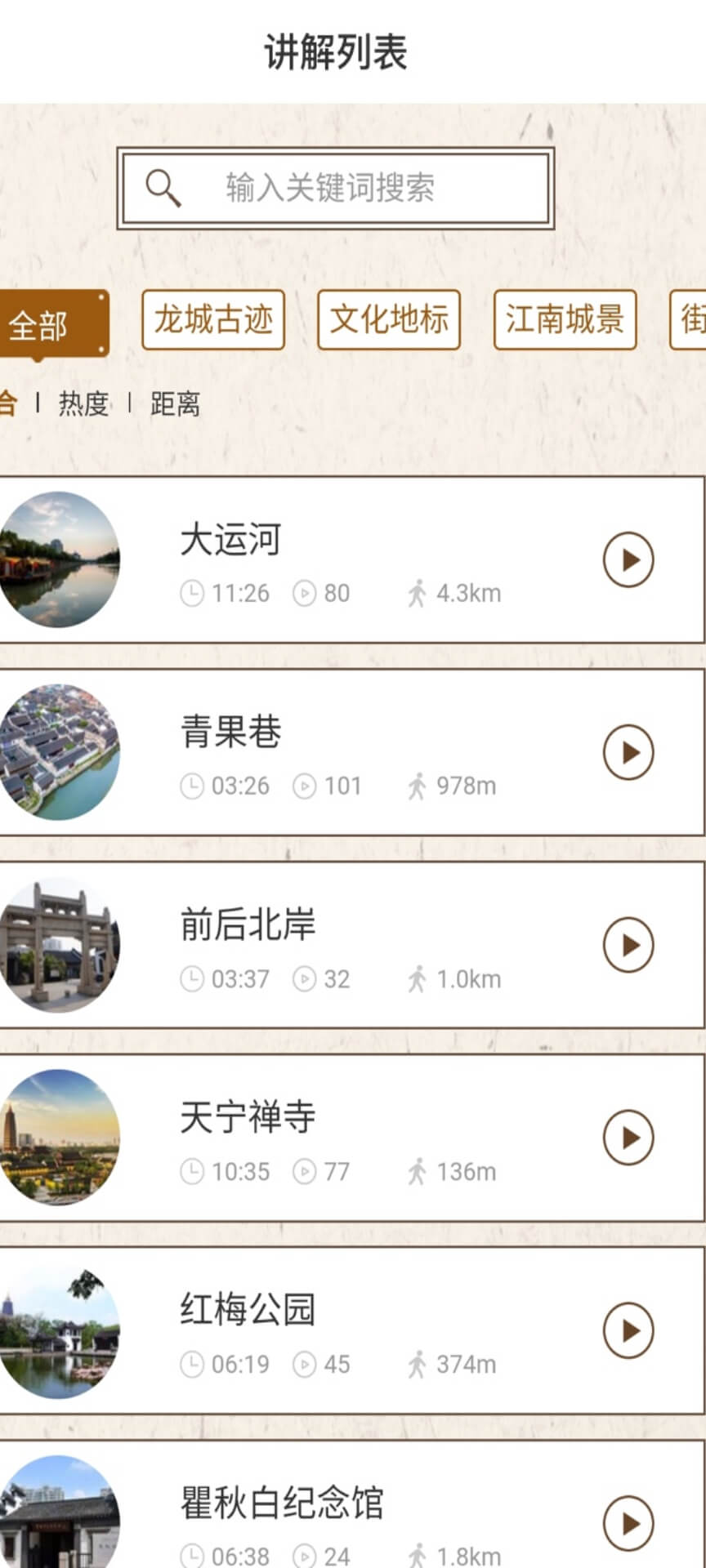Sort the list by 距离
The width and height of the screenshot is (706, 1568).
pyautogui.click(x=175, y=403)
